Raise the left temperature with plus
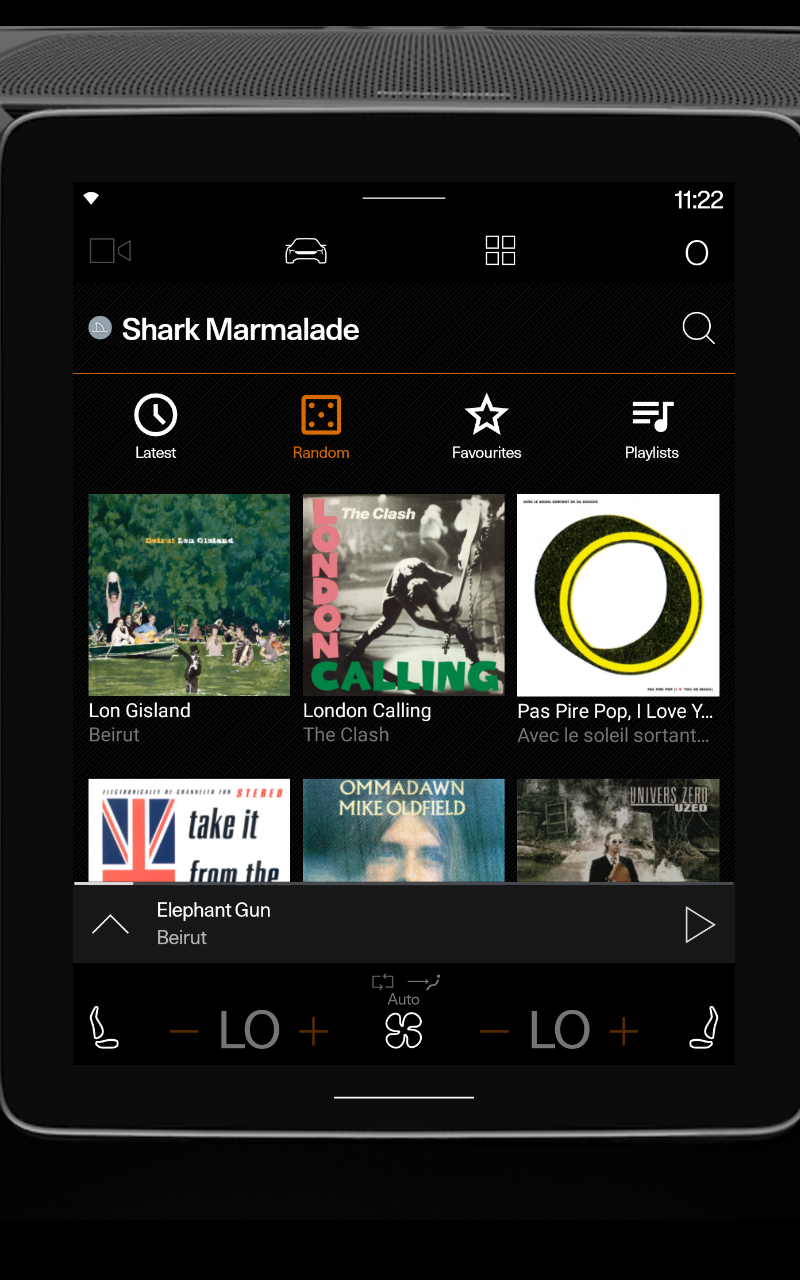The height and width of the screenshot is (1280, 800). (313, 1031)
